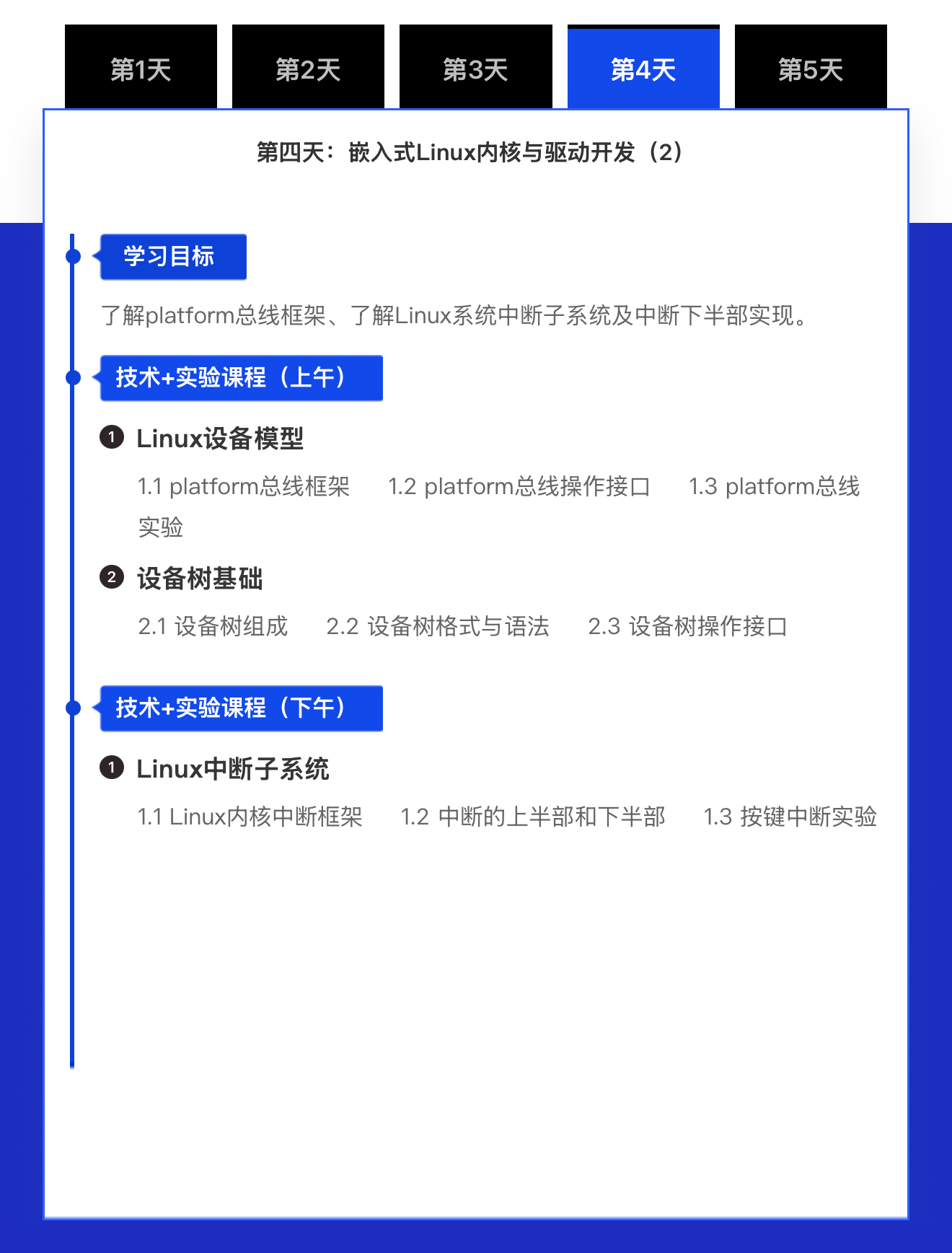Tap the highlighted 第4天 tab

point(643,69)
